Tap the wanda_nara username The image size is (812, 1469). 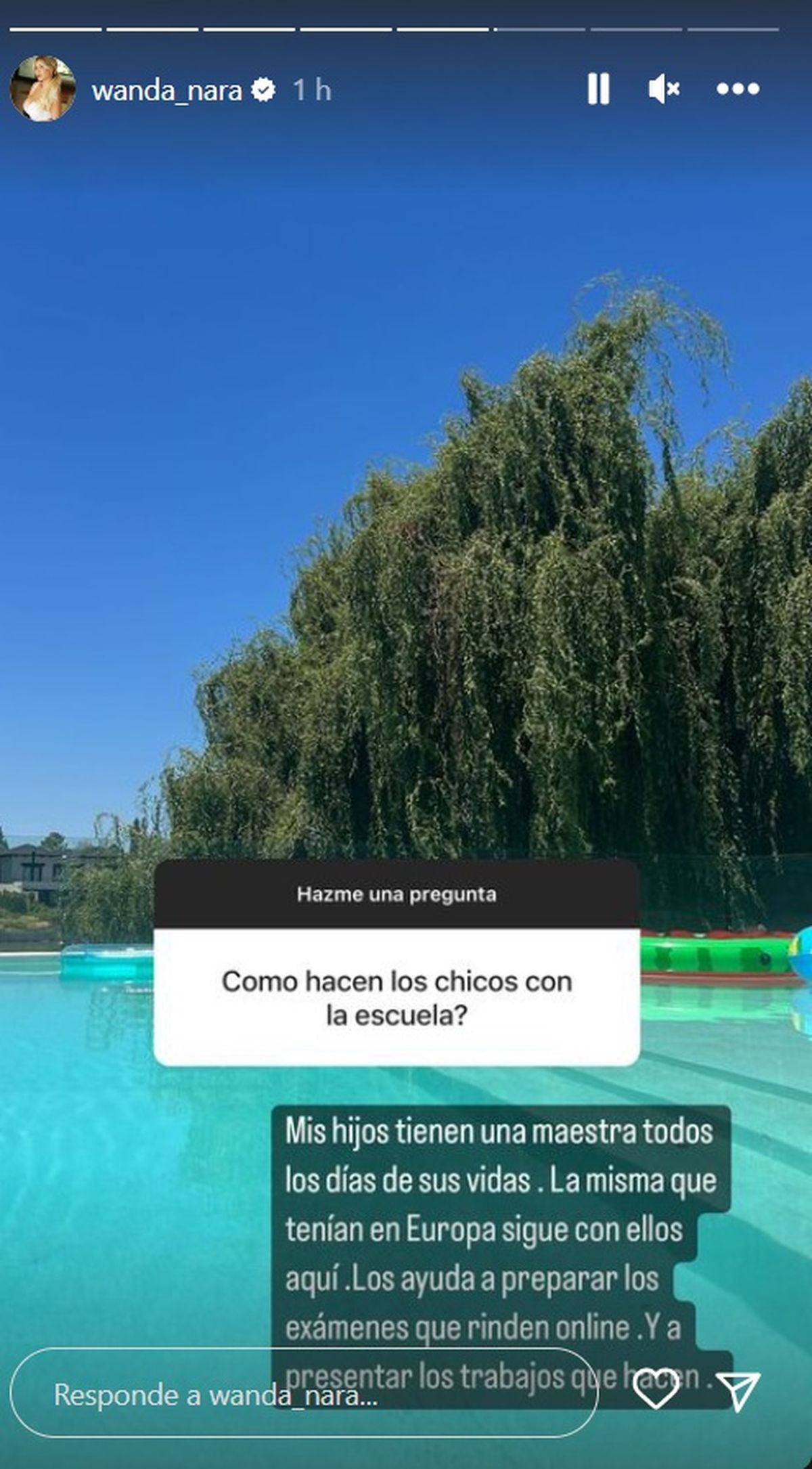point(166,90)
